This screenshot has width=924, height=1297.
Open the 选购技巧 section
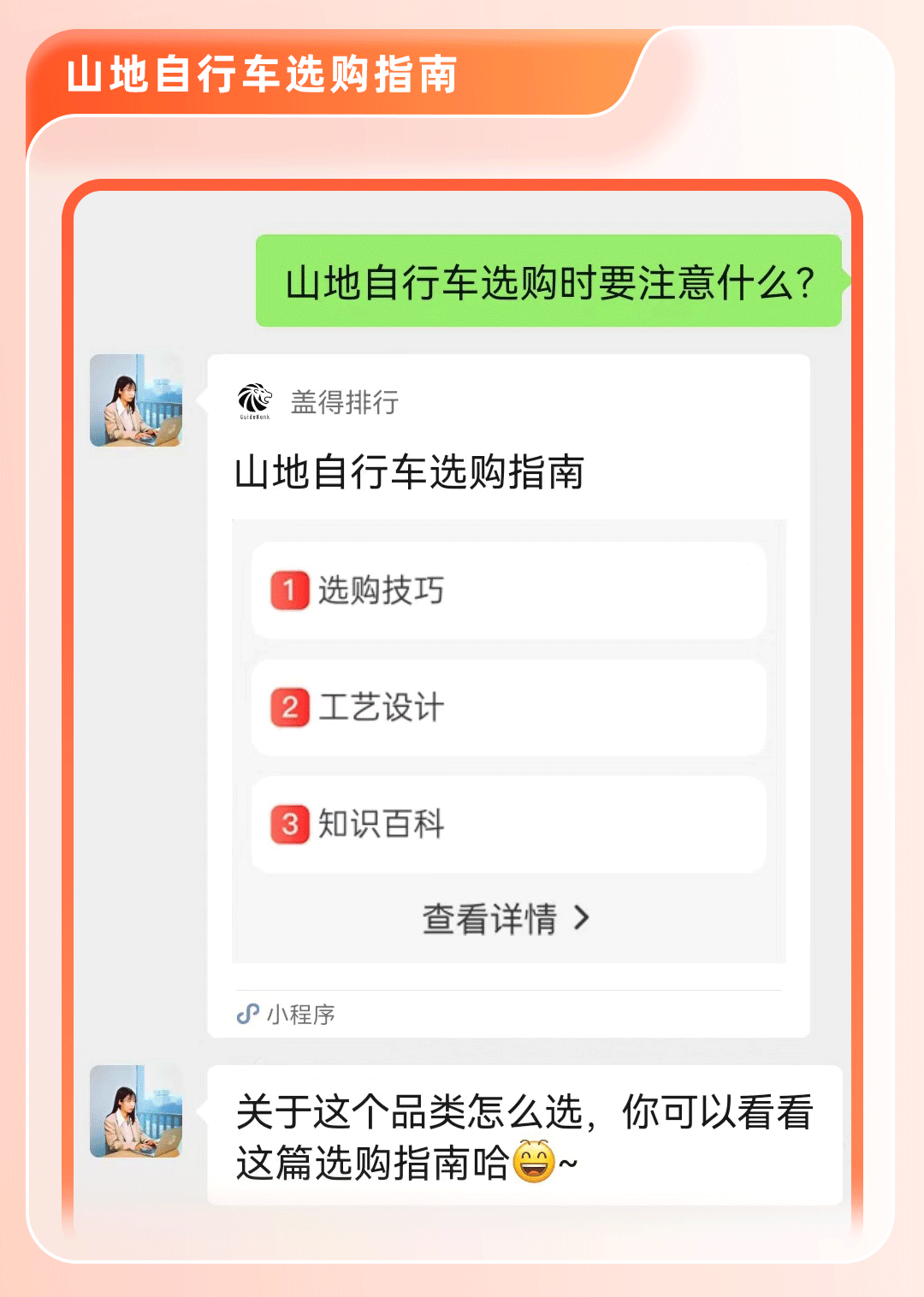coord(508,589)
